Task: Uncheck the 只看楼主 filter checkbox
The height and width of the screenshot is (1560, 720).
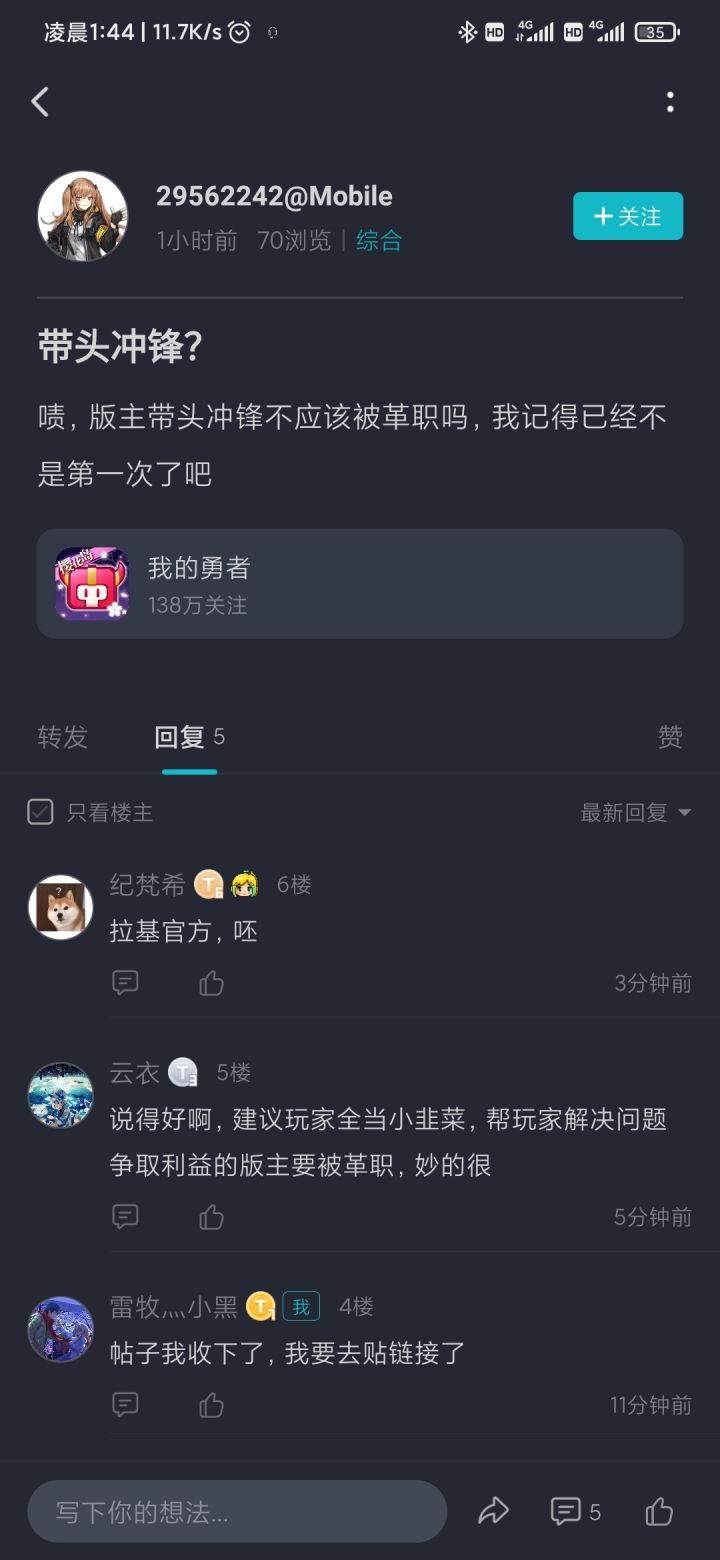Action: (40, 812)
